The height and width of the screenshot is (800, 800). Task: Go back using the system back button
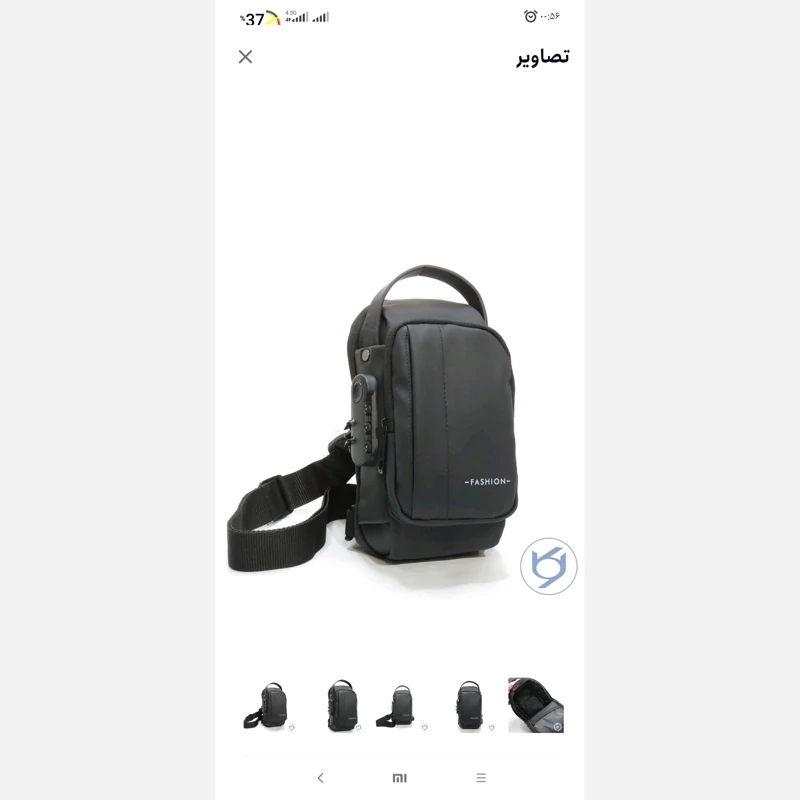point(320,777)
